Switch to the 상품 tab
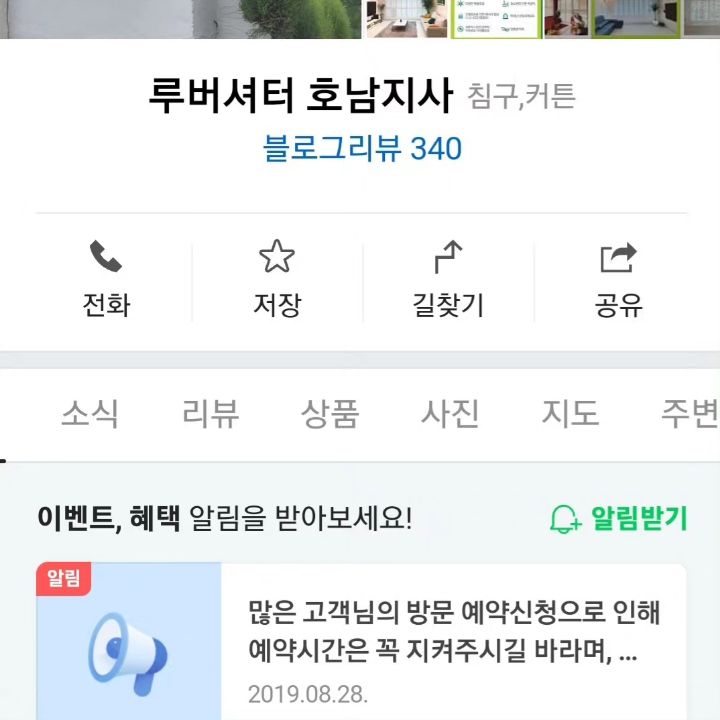 pos(330,413)
